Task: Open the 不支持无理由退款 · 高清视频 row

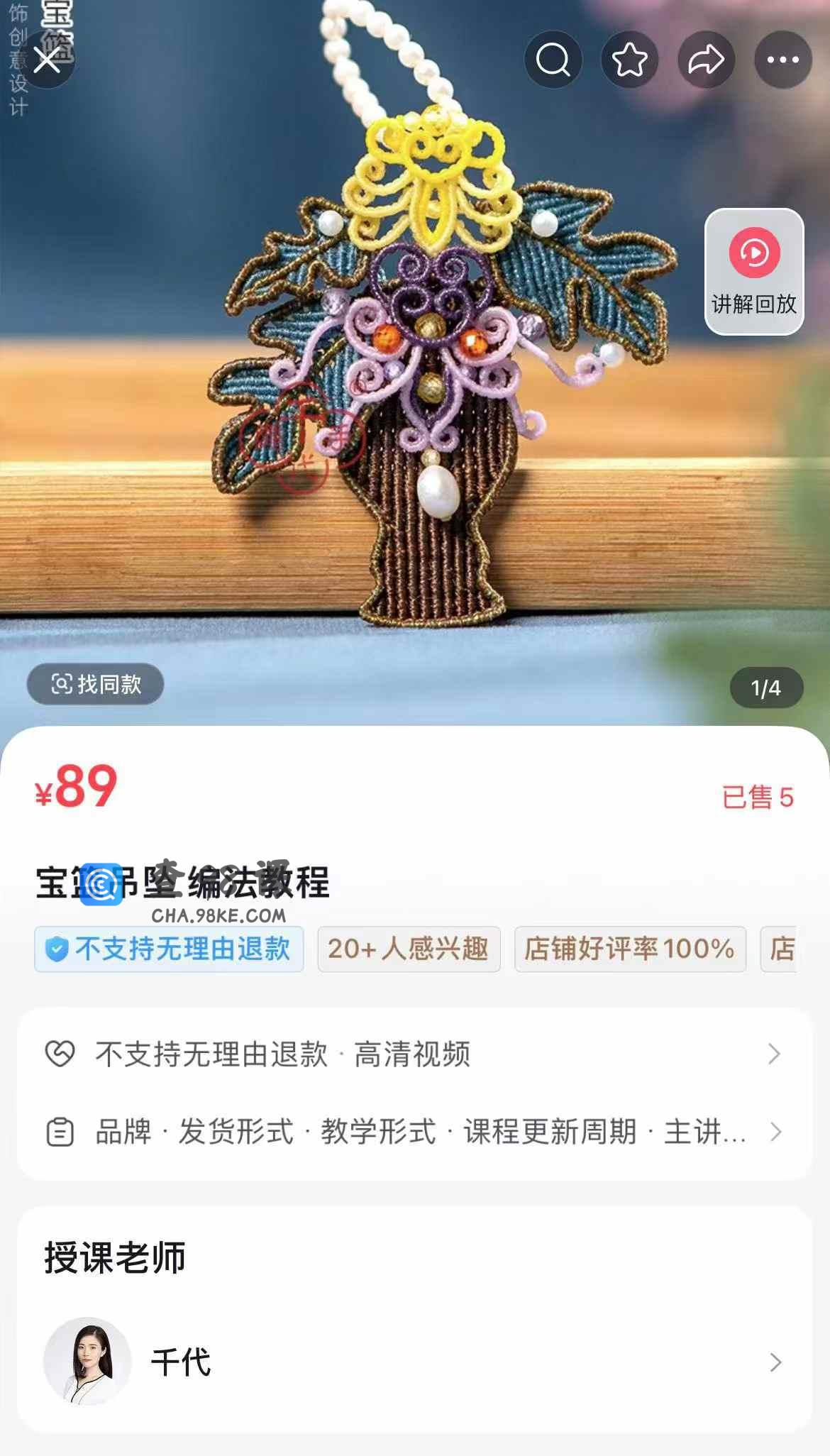Action: [414, 1054]
